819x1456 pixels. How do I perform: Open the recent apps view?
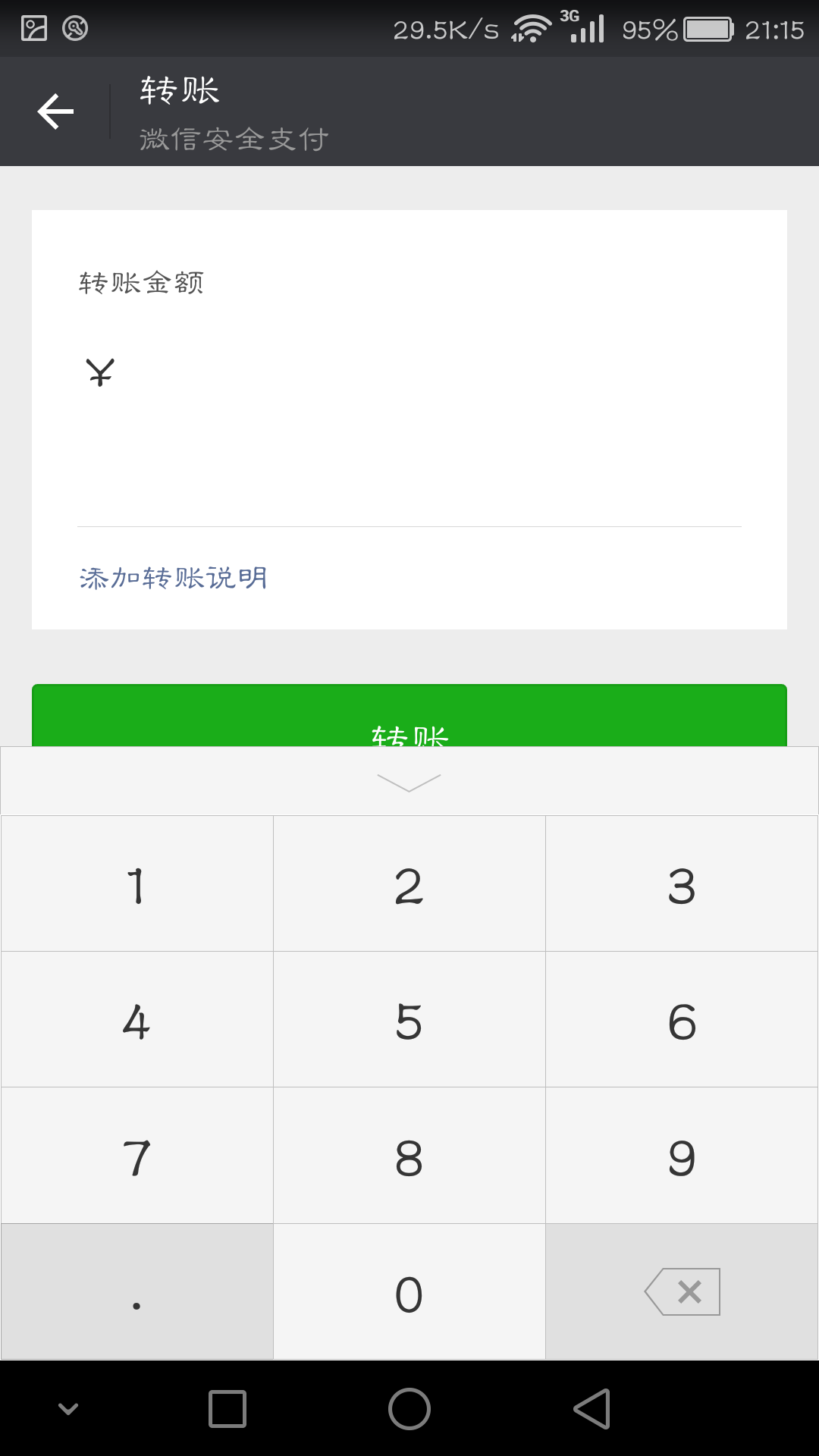click(x=227, y=1409)
